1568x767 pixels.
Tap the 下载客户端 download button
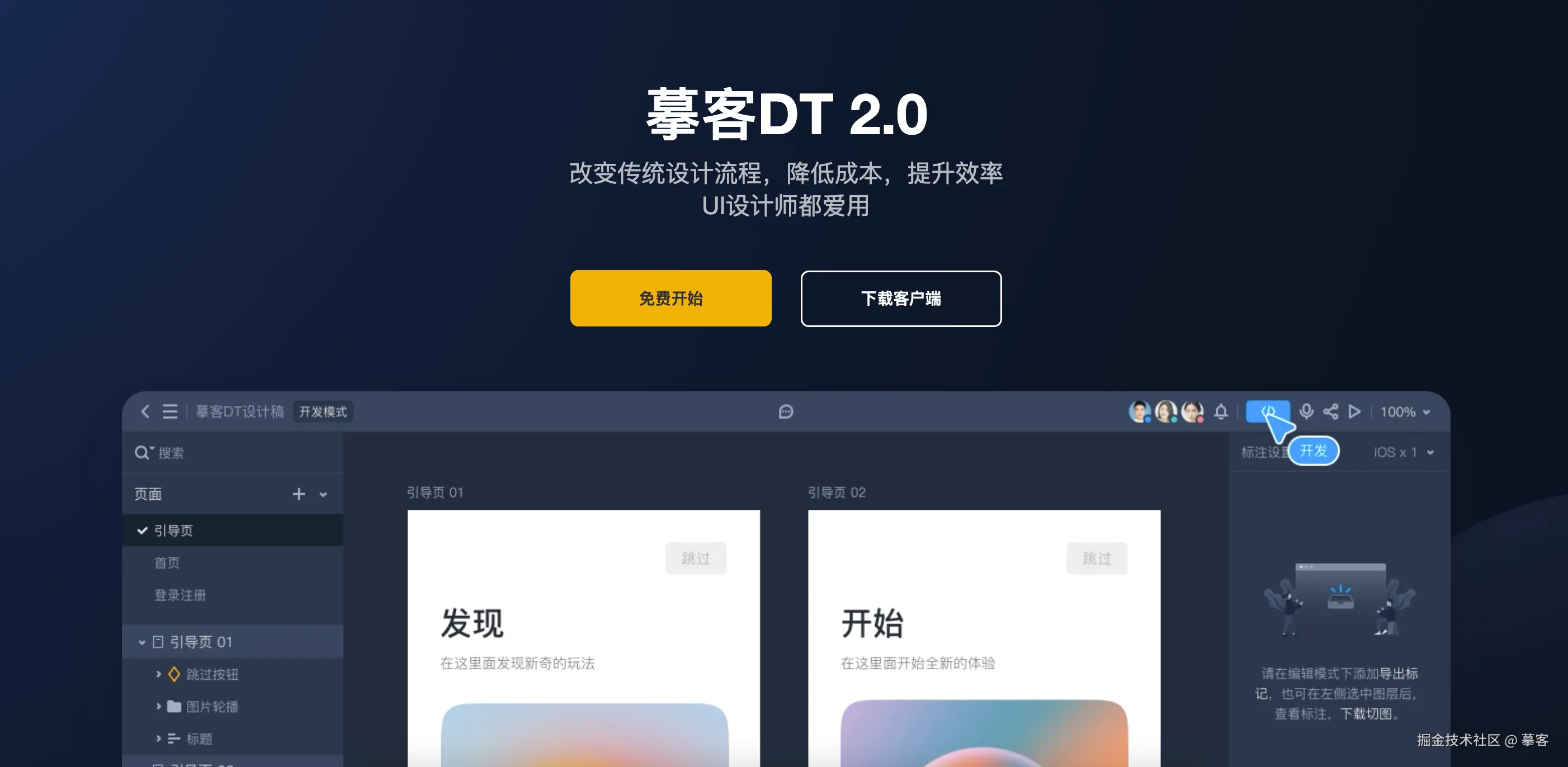coord(900,299)
